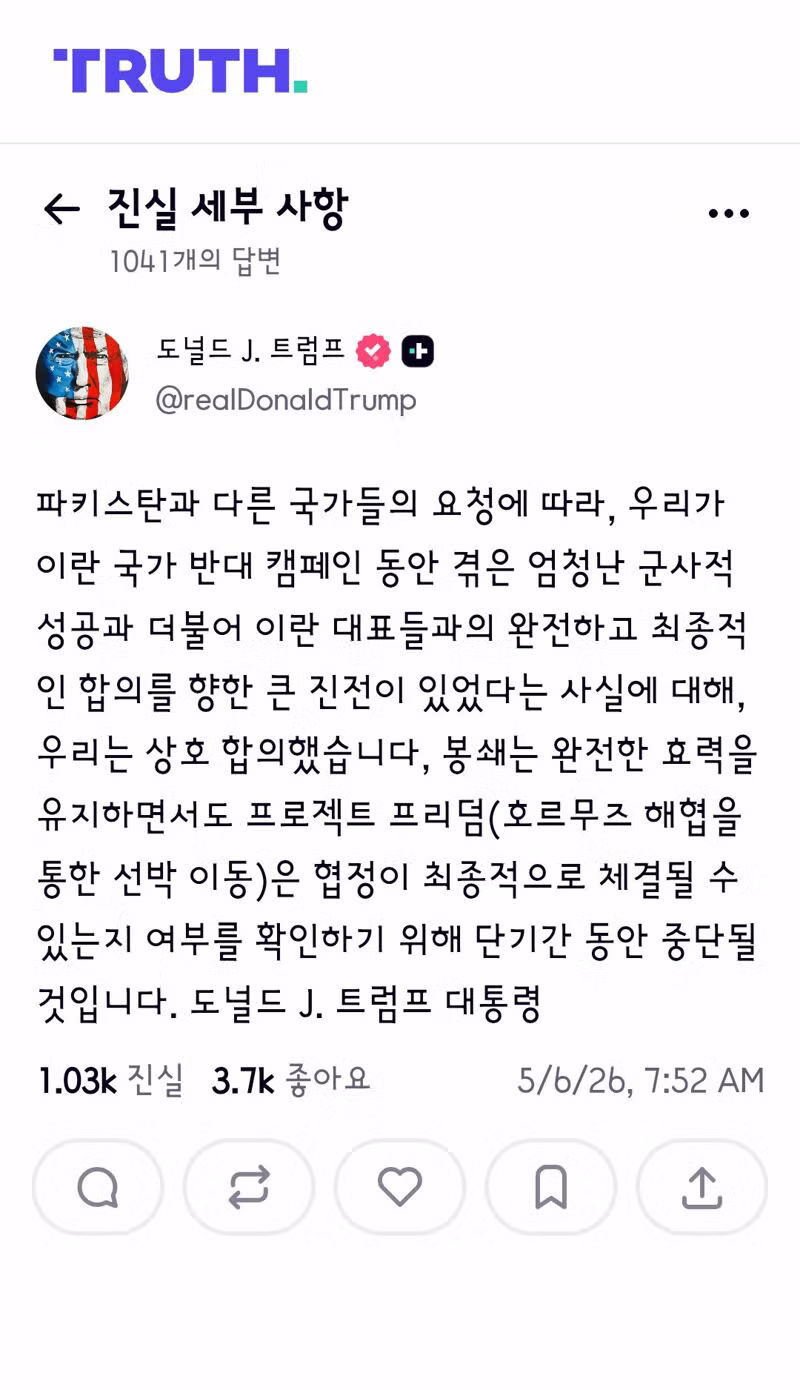This screenshot has height=1390, width=800.
Task: Open the @realDonaldTrump profile handle
Action: coord(286,401)
